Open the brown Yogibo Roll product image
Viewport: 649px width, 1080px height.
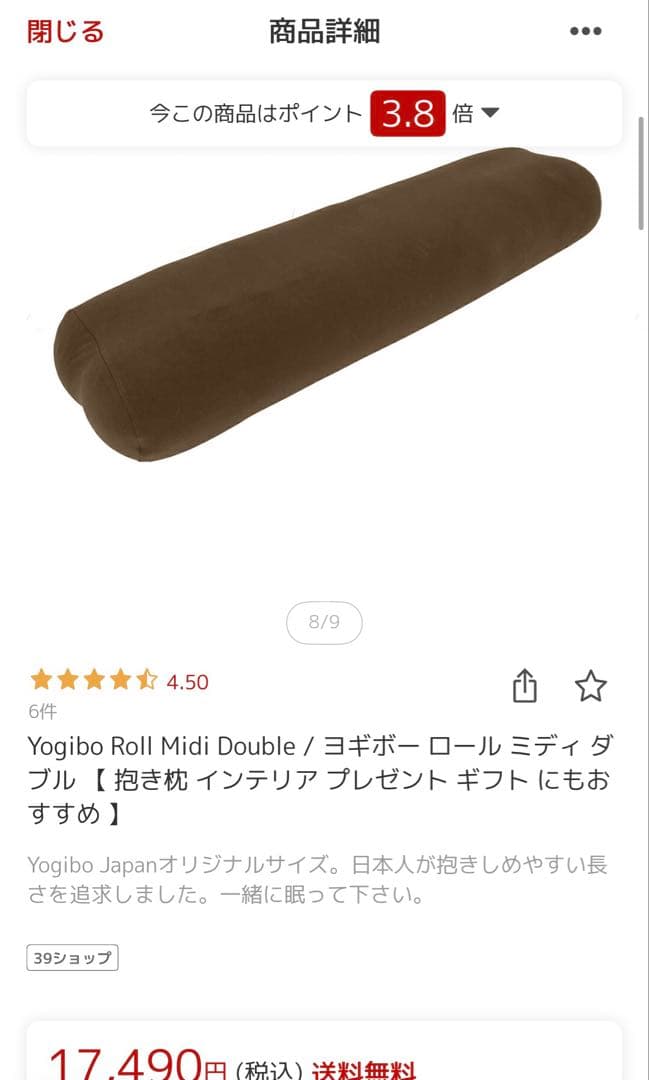point(328,305)
